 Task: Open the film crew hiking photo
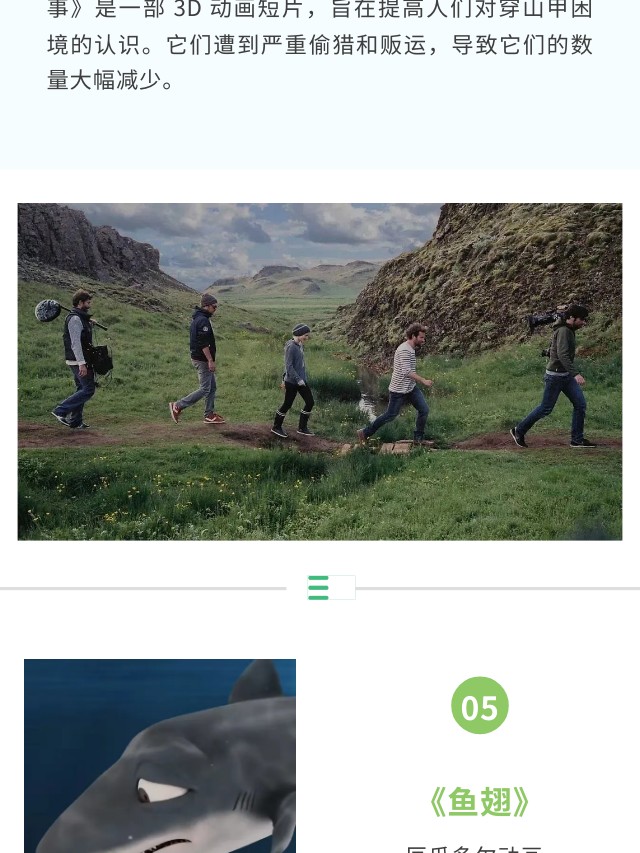(320, 371)
